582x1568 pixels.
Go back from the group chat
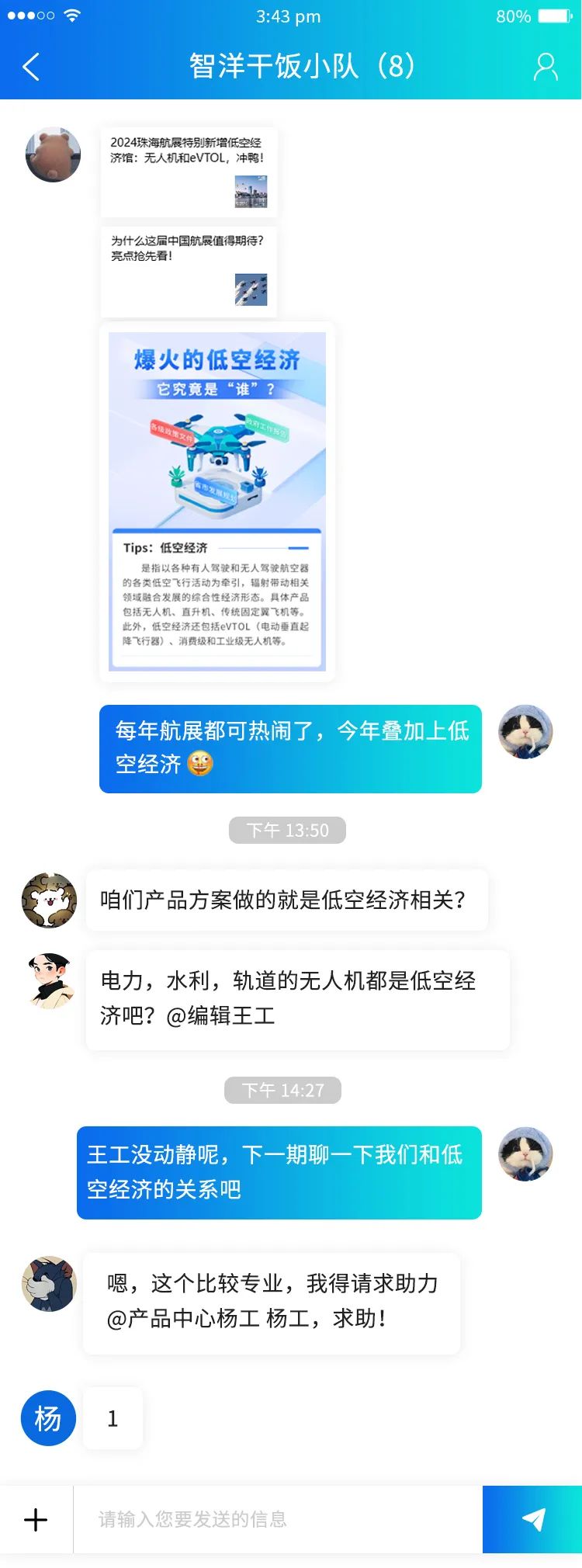pos(31,68)
